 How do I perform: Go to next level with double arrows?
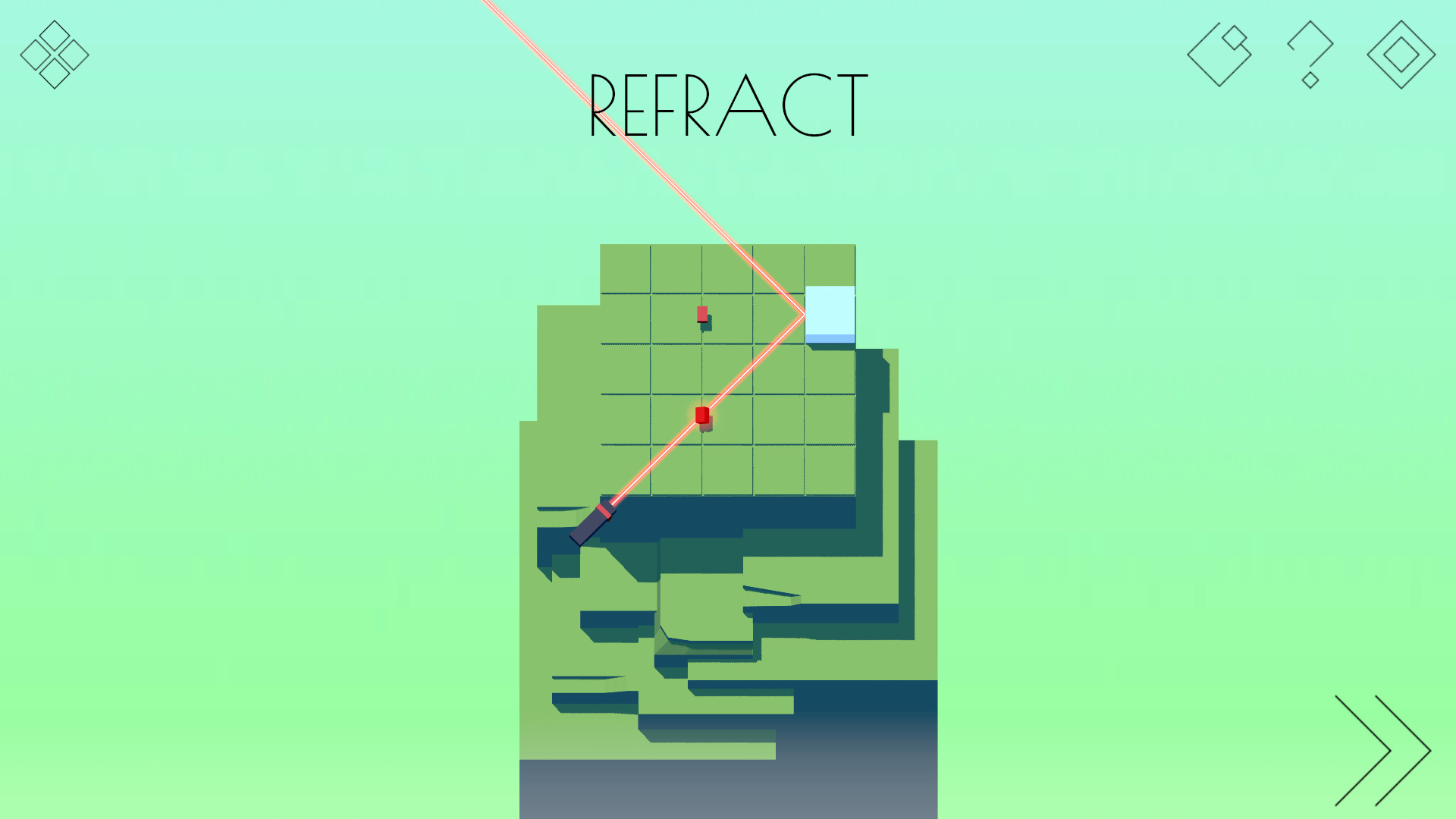pos(1382,750)
